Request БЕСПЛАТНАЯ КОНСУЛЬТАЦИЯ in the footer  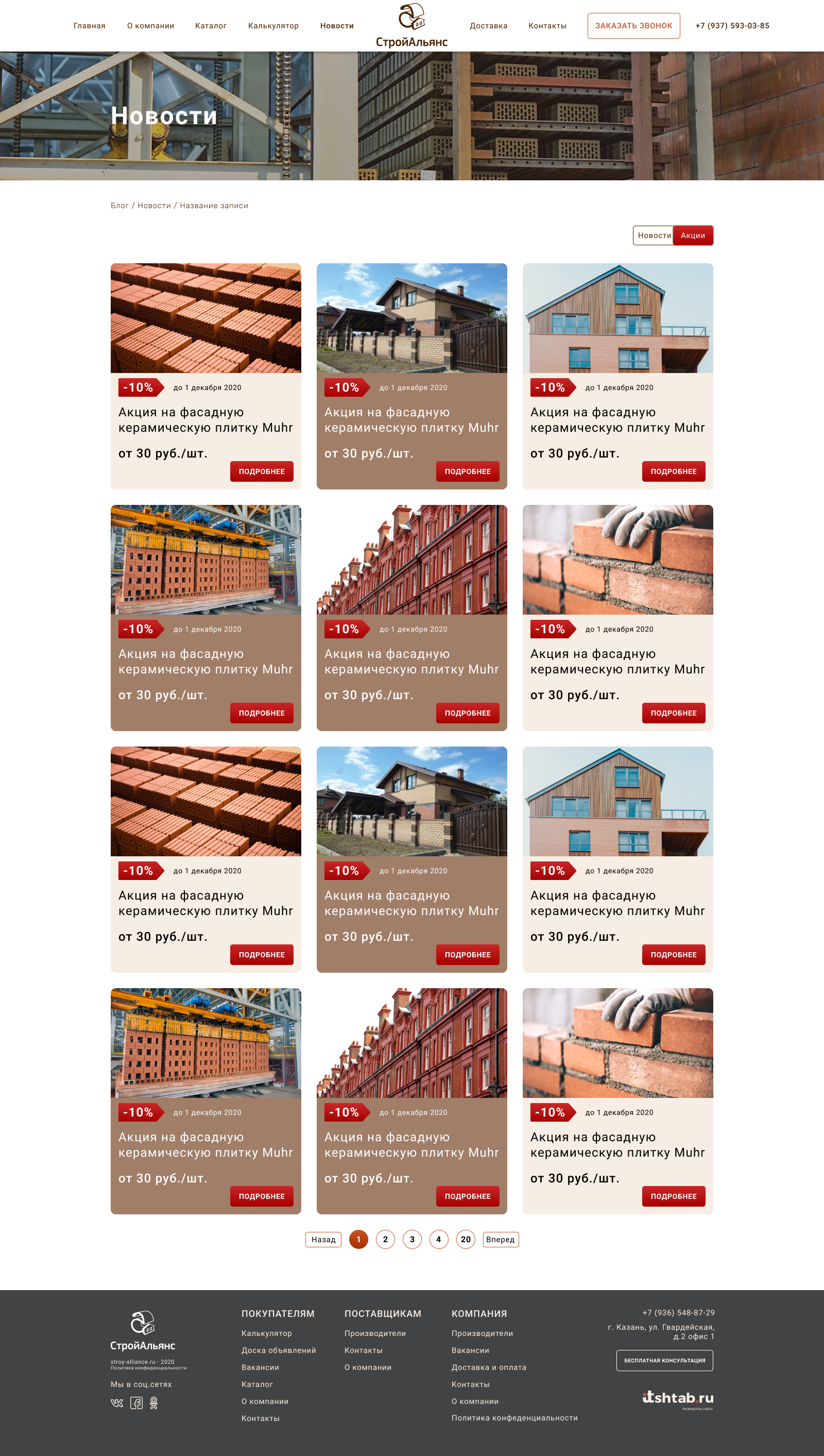[x=664, y=1360]
